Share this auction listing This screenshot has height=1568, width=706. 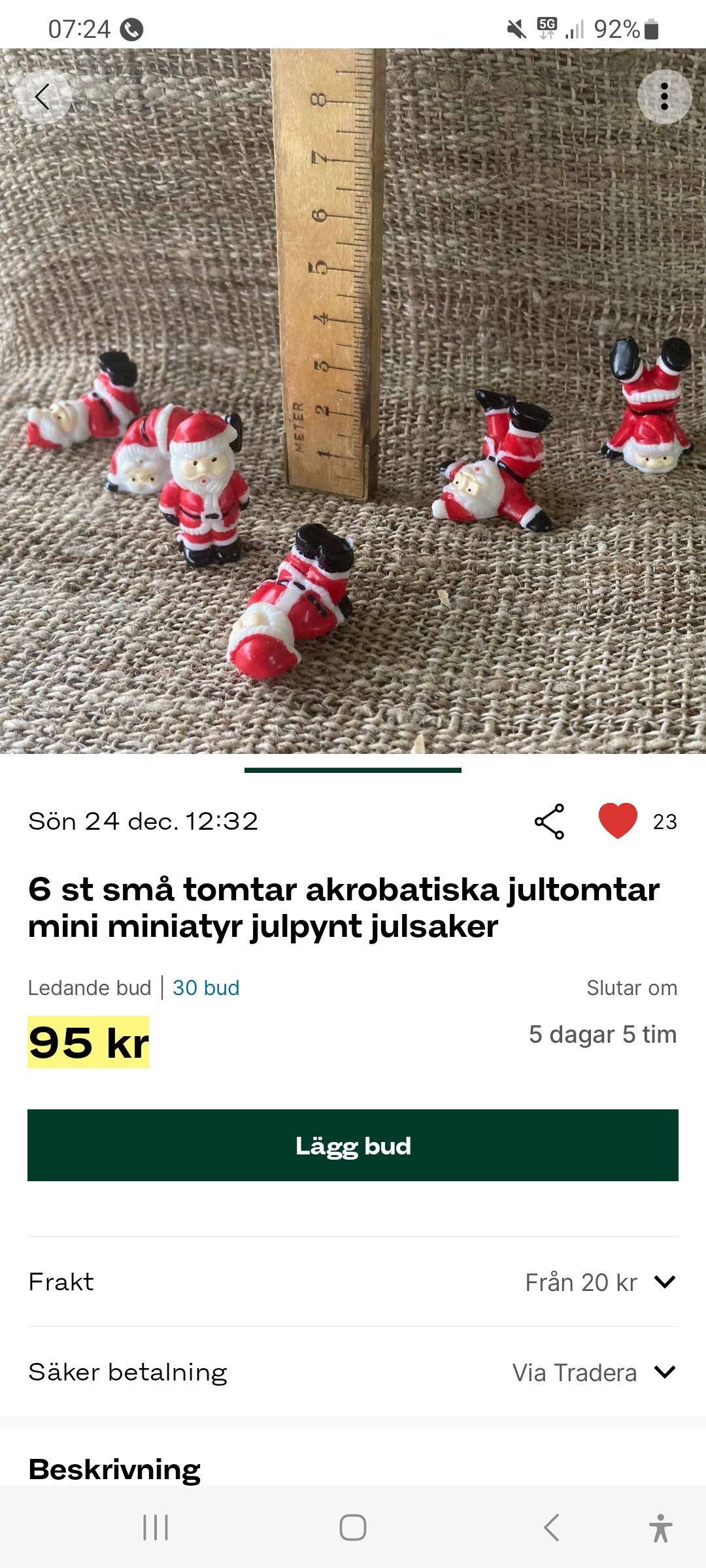tap(550, 821)
